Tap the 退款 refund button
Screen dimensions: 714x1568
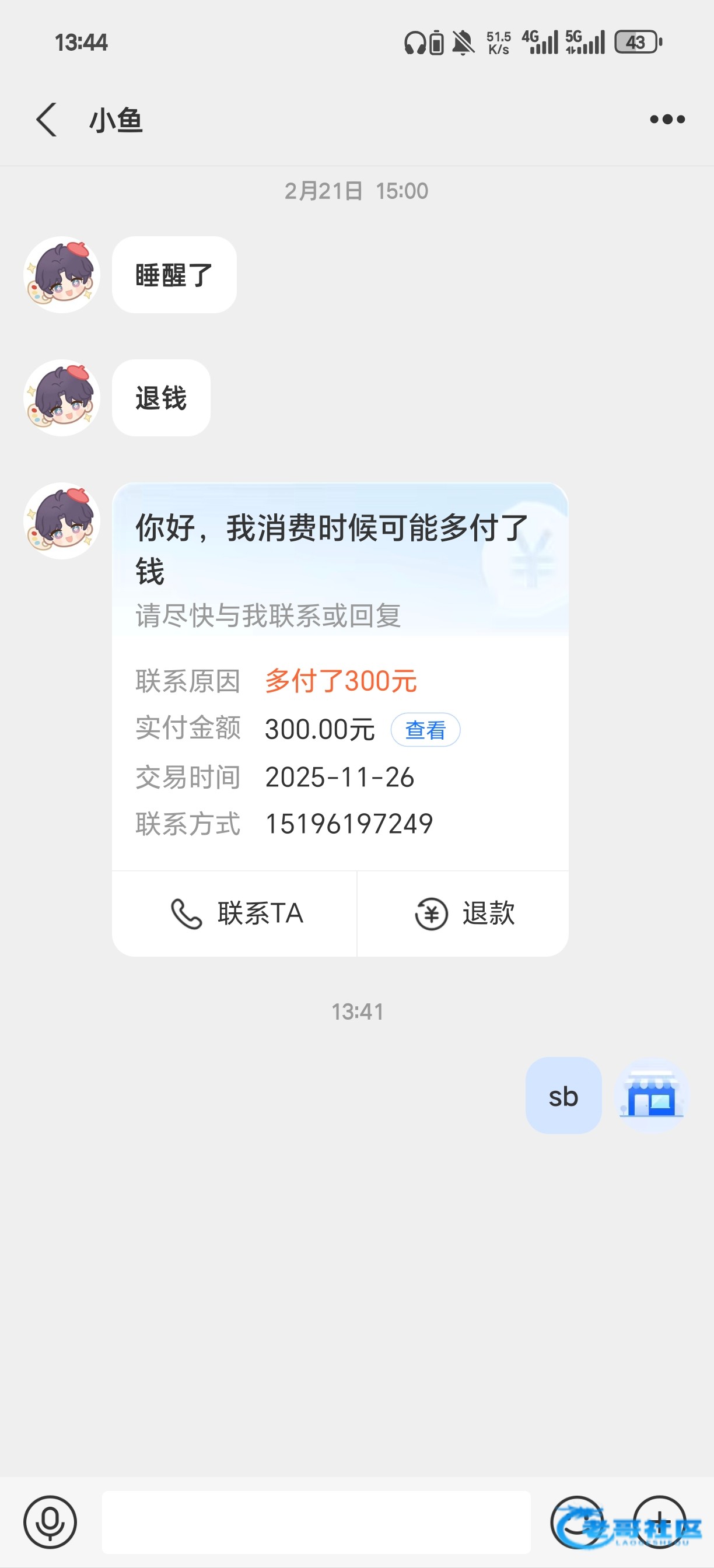tap(464, 914)
